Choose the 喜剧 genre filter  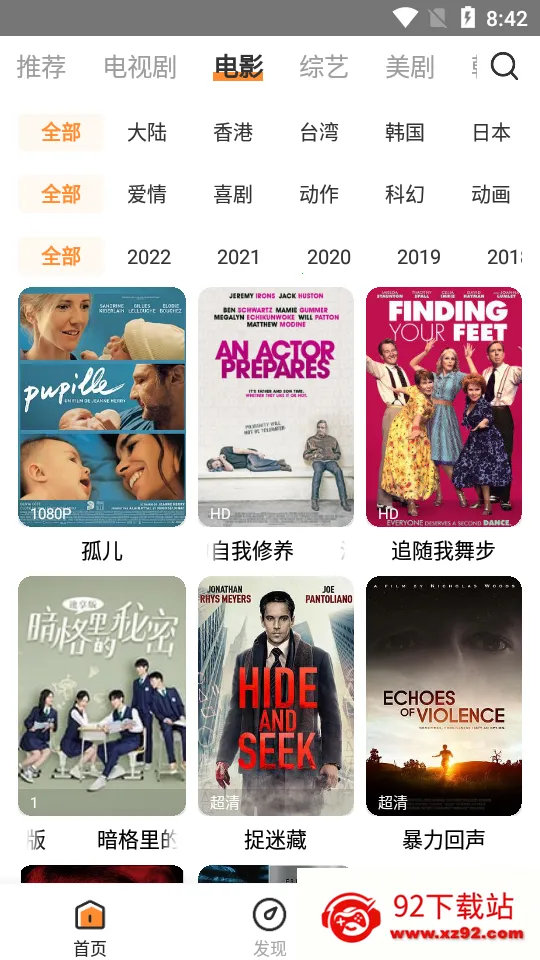233,194
